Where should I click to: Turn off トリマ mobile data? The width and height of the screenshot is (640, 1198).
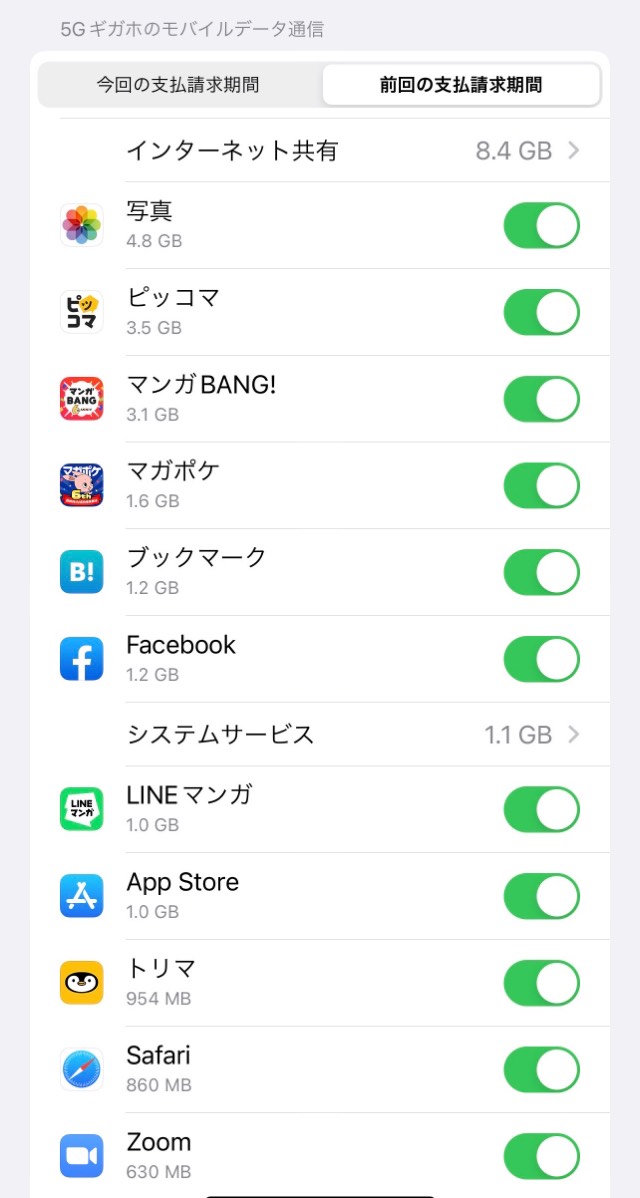[x=541, y=983]
